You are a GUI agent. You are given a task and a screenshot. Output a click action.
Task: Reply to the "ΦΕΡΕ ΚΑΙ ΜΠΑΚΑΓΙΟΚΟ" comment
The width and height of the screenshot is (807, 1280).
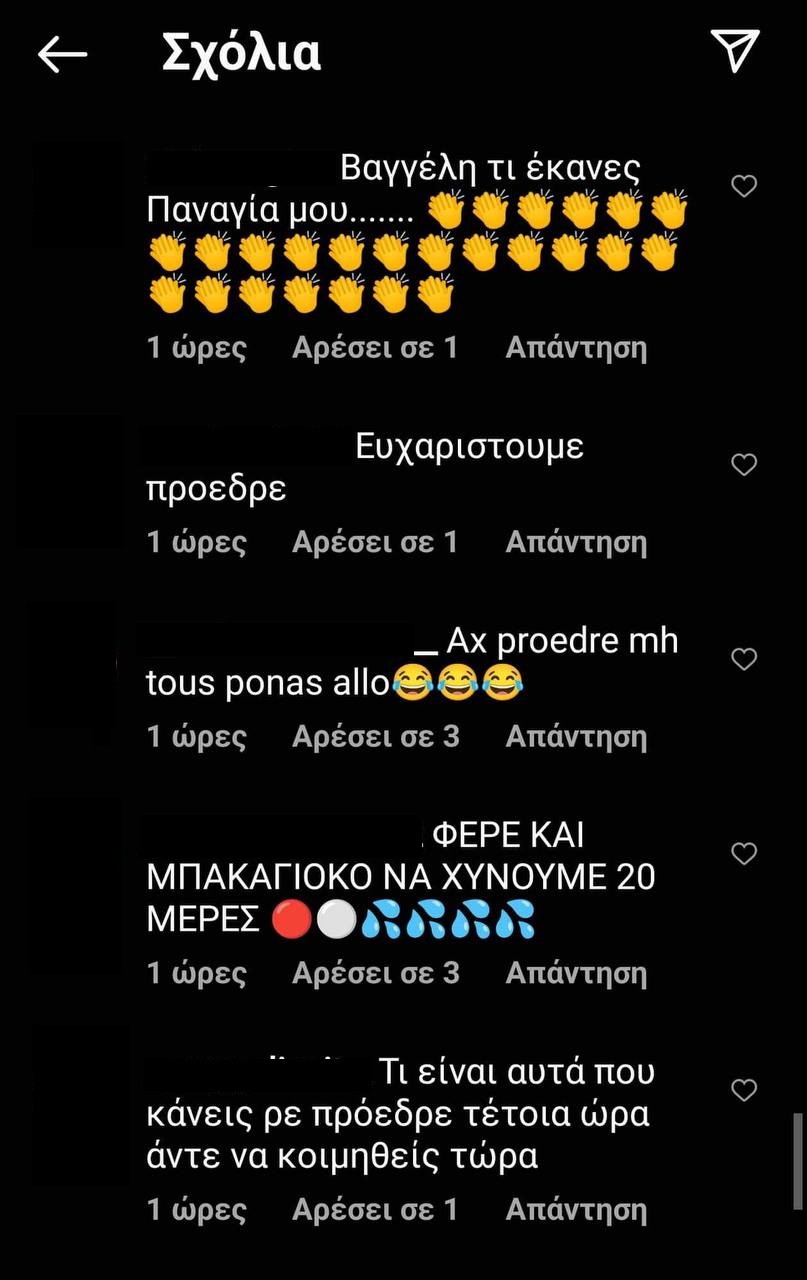576,973
